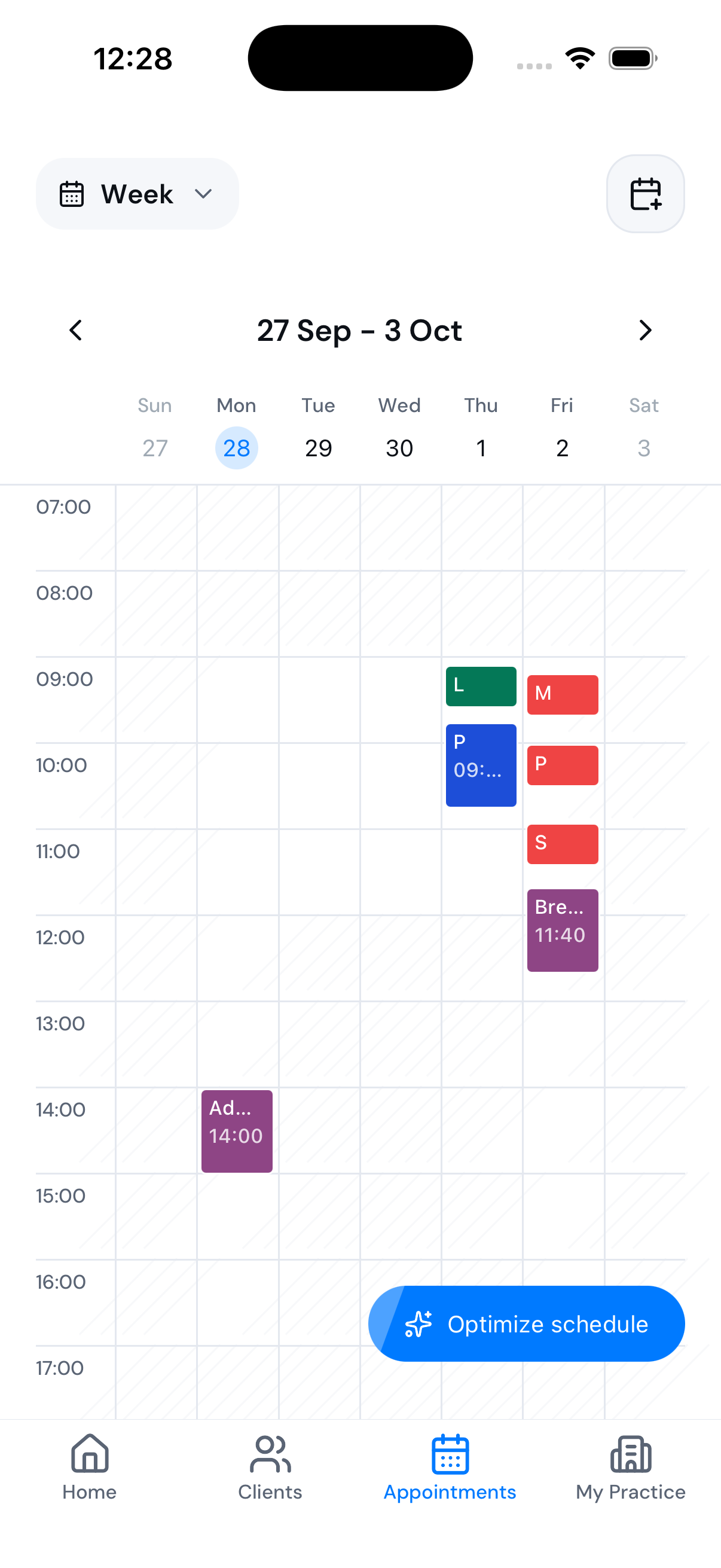Open the Week view dropdown
The height and width of the screenshot is (1568, 721).
138,194
